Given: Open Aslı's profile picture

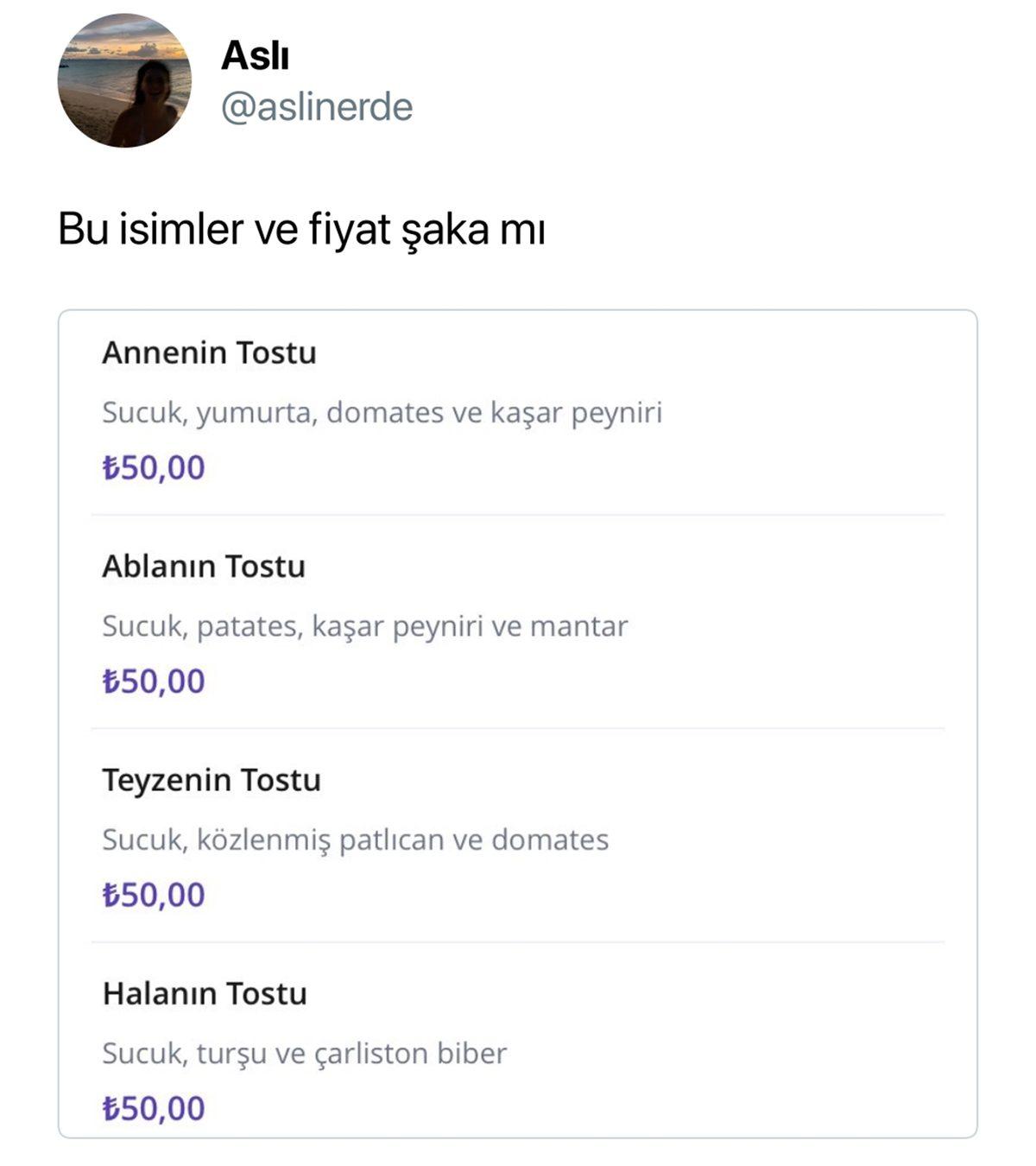Looking at the screenshot, I should (x=125, y=82).
